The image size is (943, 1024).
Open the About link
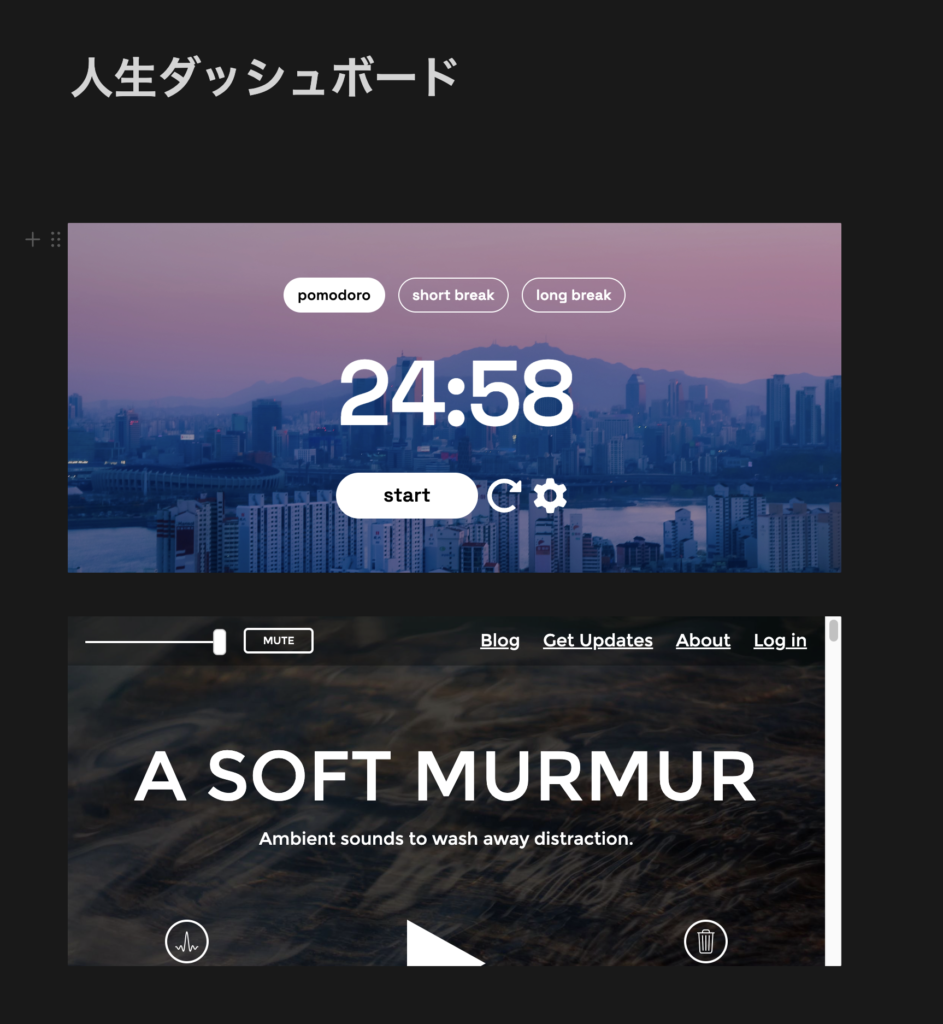pos(703,641)
